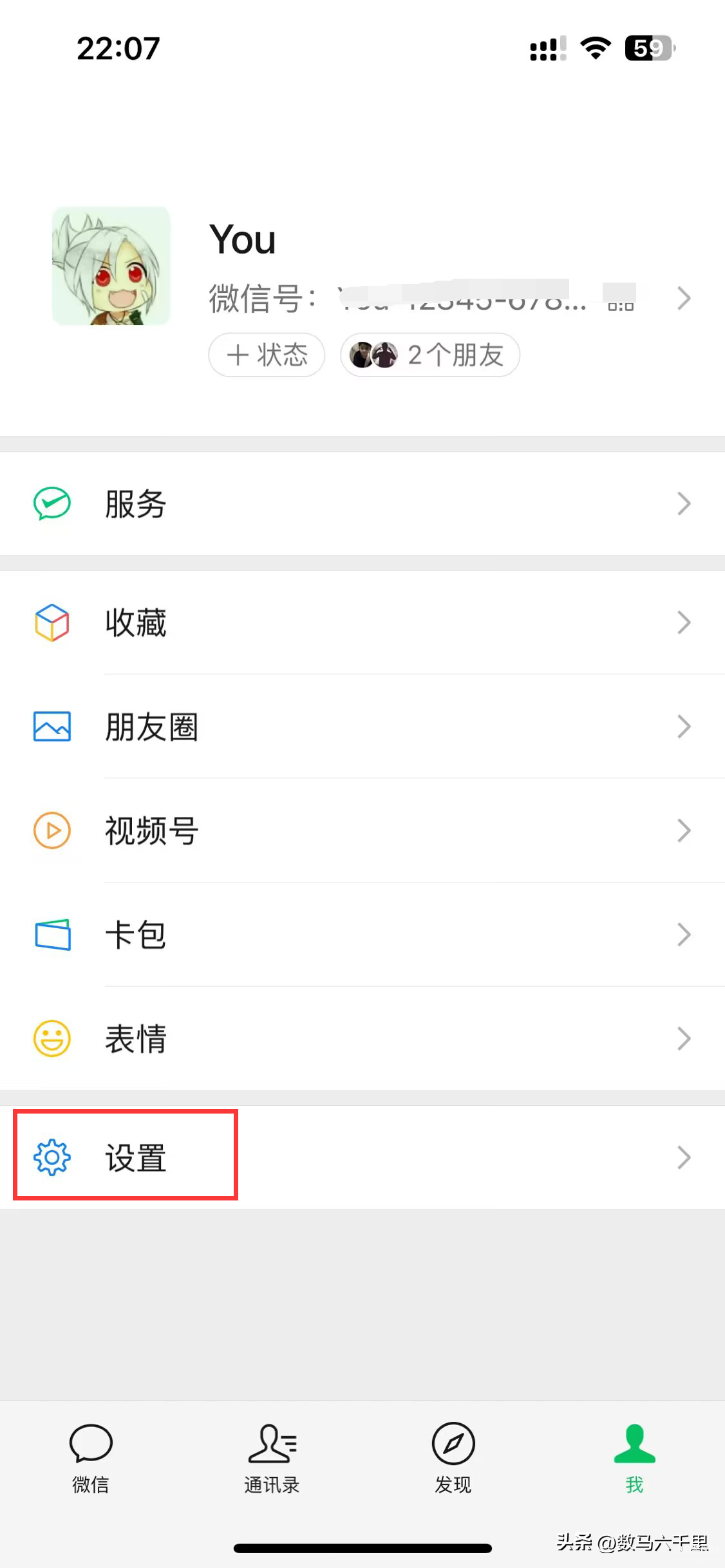The width and height of the screenshot is (725, 1568).
Task: Open 朋友圈 moments
Action: 362,727
